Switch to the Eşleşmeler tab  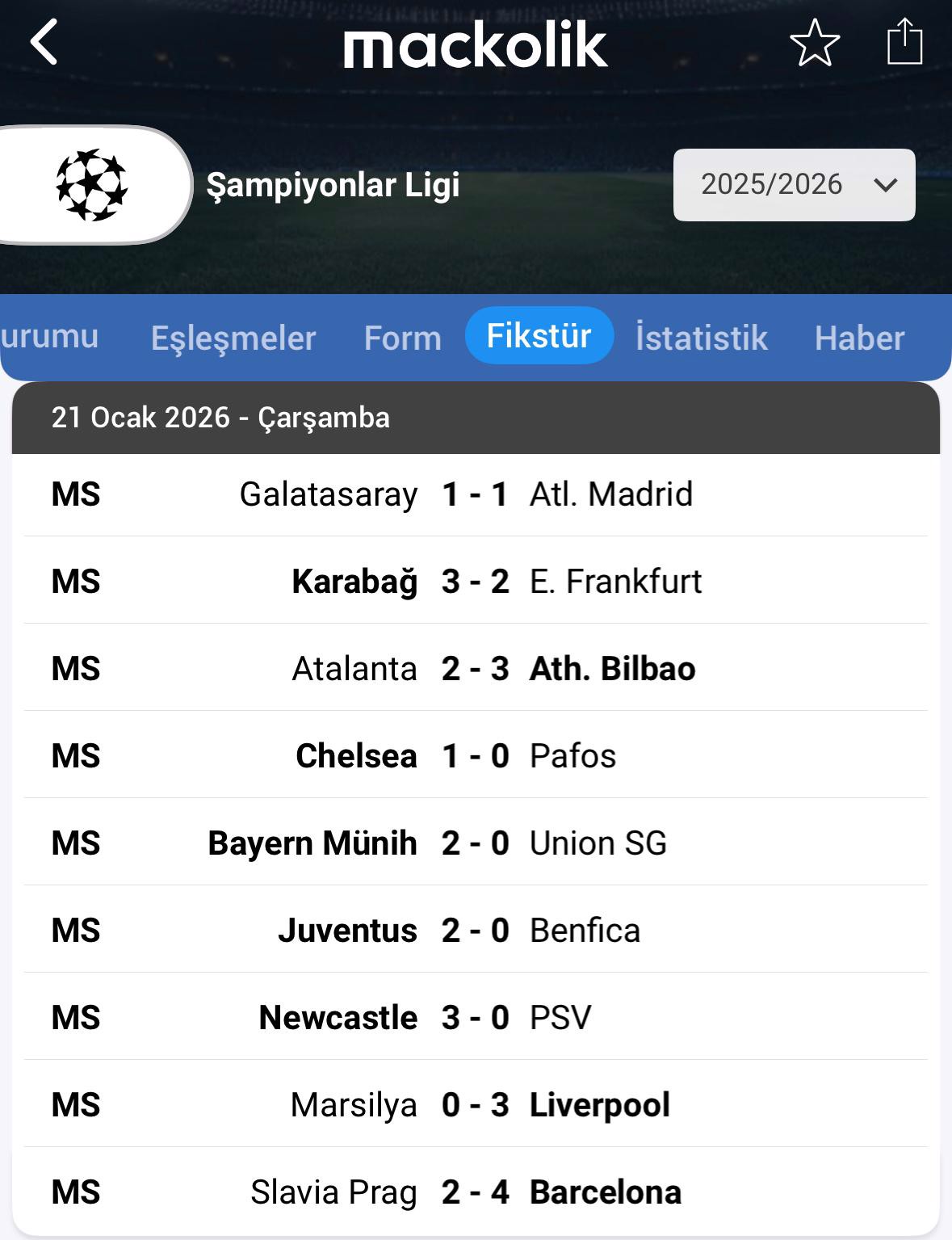tap(233, 338)
